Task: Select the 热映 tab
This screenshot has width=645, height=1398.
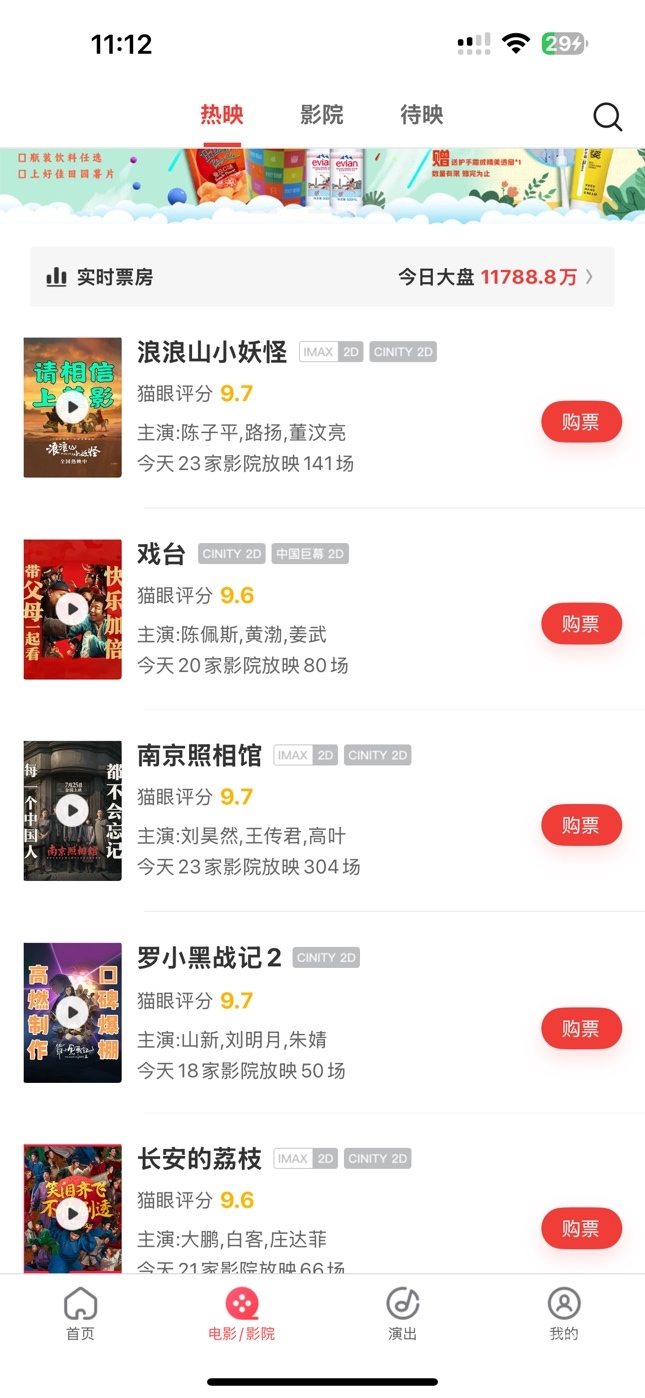Action: pos(222,115)
